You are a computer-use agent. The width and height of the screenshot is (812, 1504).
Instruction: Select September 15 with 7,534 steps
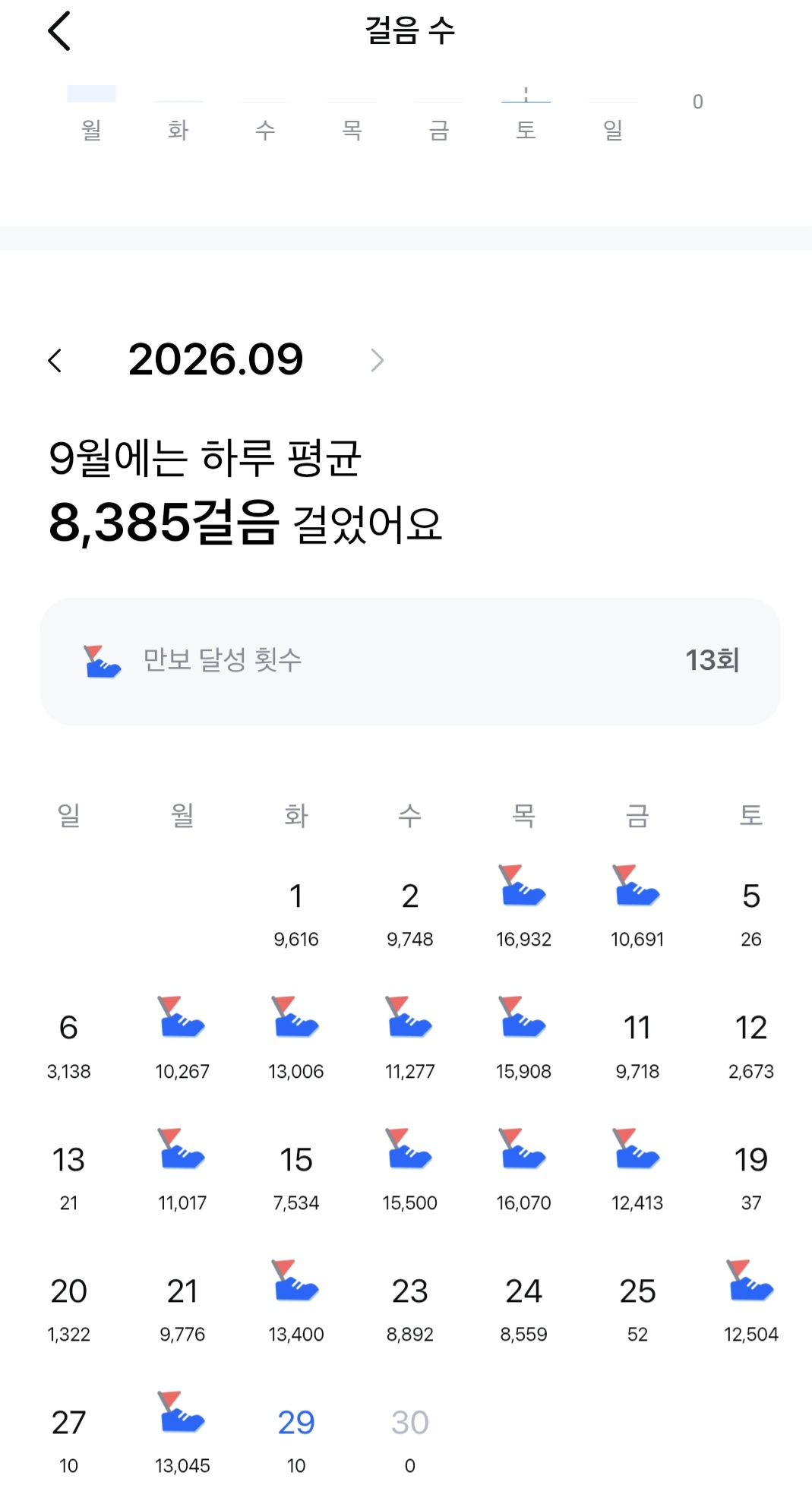click(296, 1177)
